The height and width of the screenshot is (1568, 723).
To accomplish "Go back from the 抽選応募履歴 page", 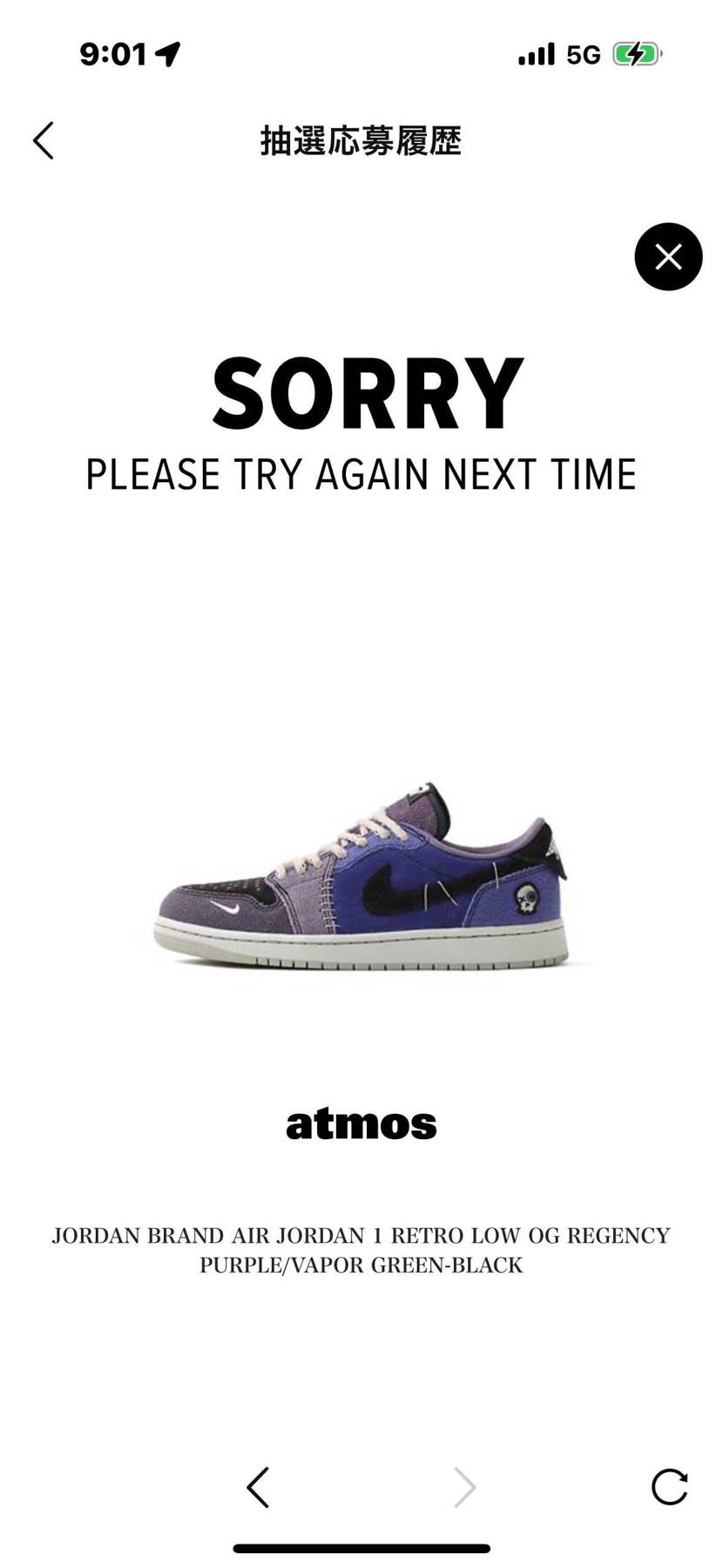I will (44, 140).
